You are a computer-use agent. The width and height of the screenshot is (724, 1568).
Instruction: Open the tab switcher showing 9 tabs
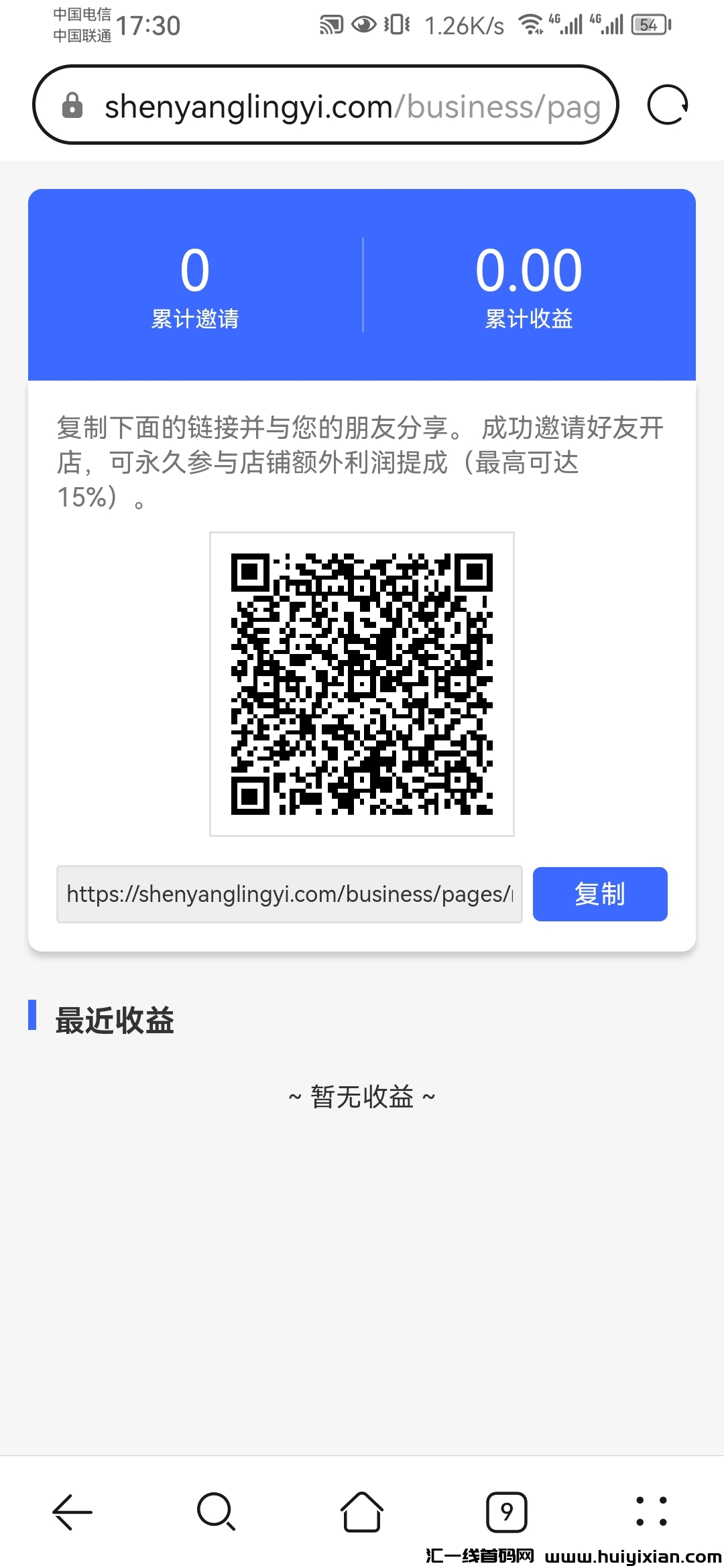[x=507, y=1511]
